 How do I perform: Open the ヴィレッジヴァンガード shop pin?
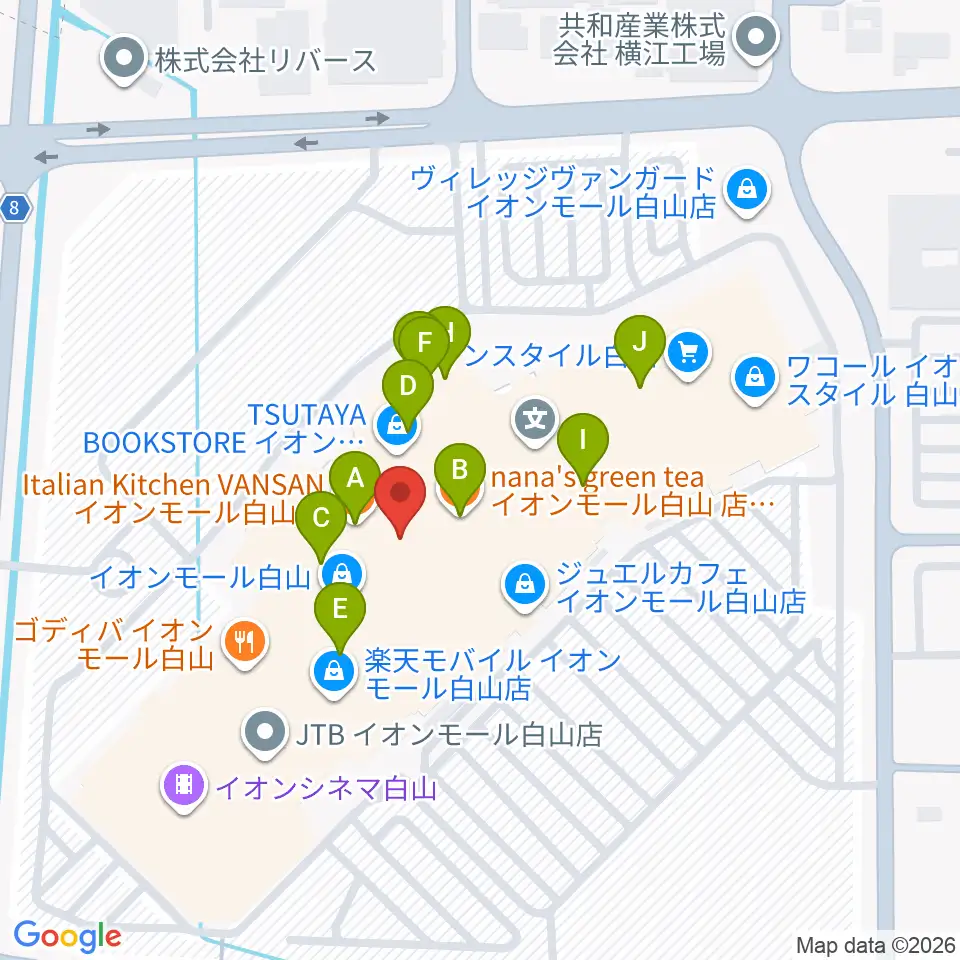tap(748, 192)
